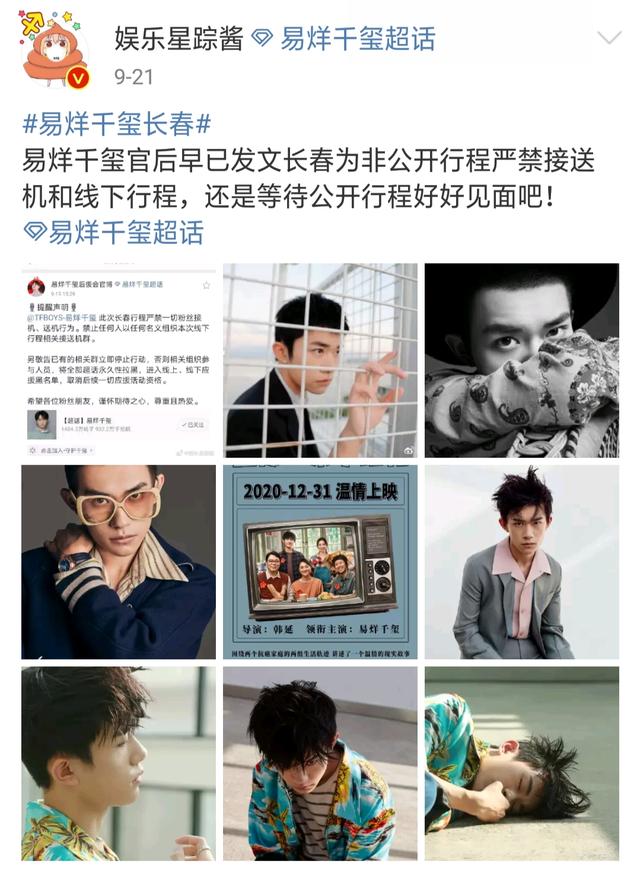Open the #易烊千玺长春# hashtag topic
The height and width of the screenshot is (878, 640).
[x=116, y=126]
